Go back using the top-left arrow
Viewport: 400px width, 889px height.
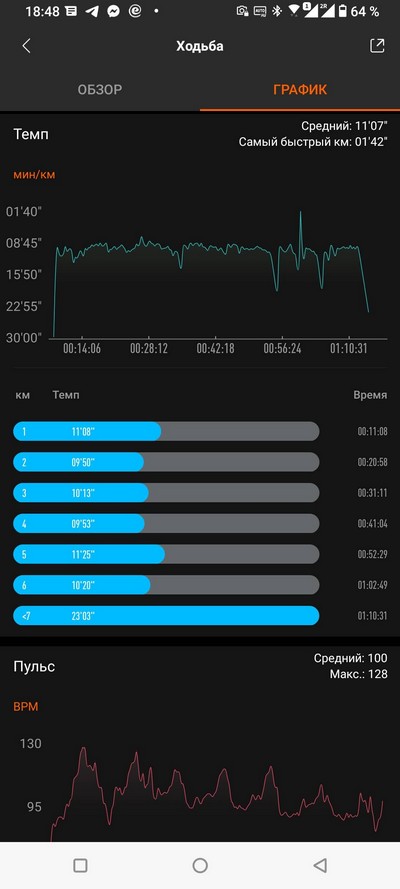pyautogui.click(x=26, y=46)
